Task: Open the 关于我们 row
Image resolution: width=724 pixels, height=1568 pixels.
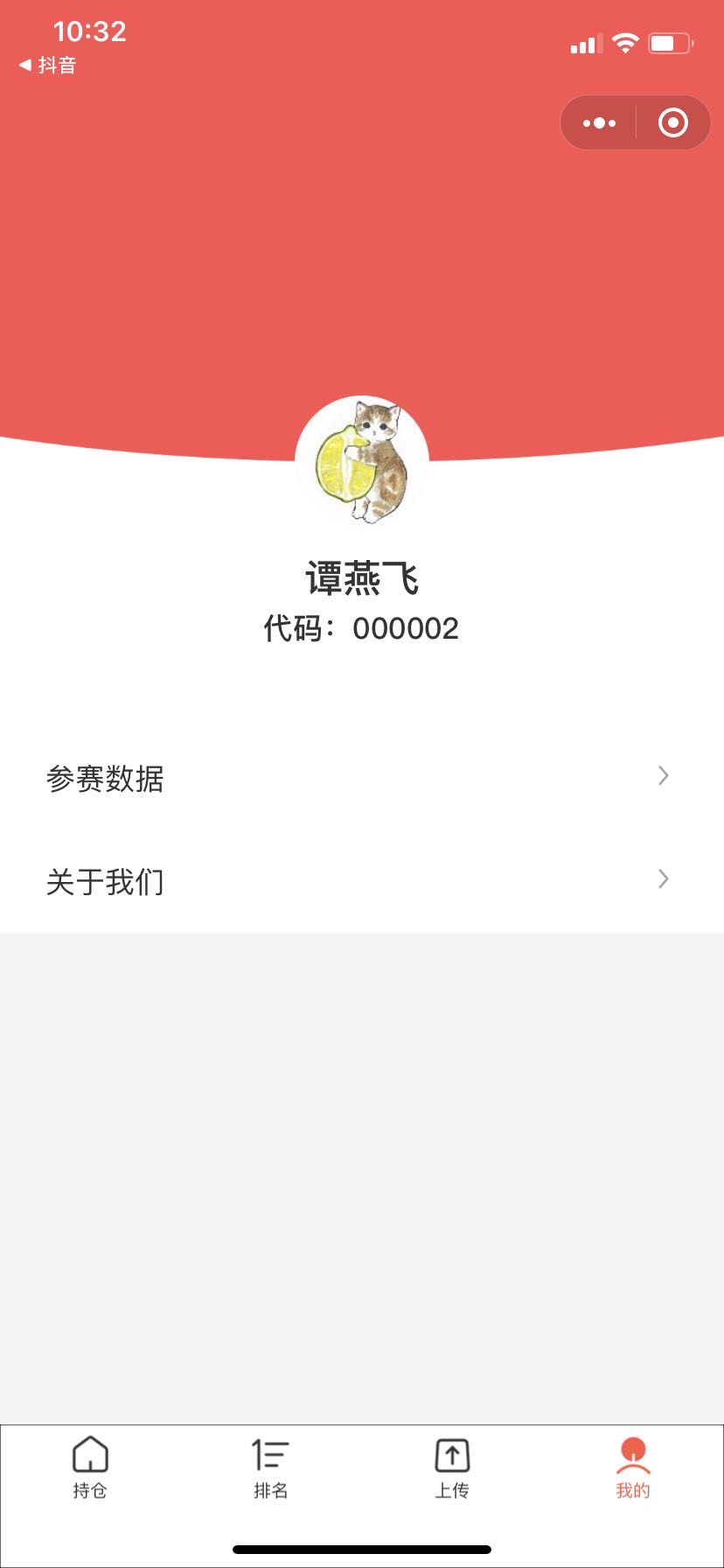Action: pyautogui.click(x=362, y=880)
